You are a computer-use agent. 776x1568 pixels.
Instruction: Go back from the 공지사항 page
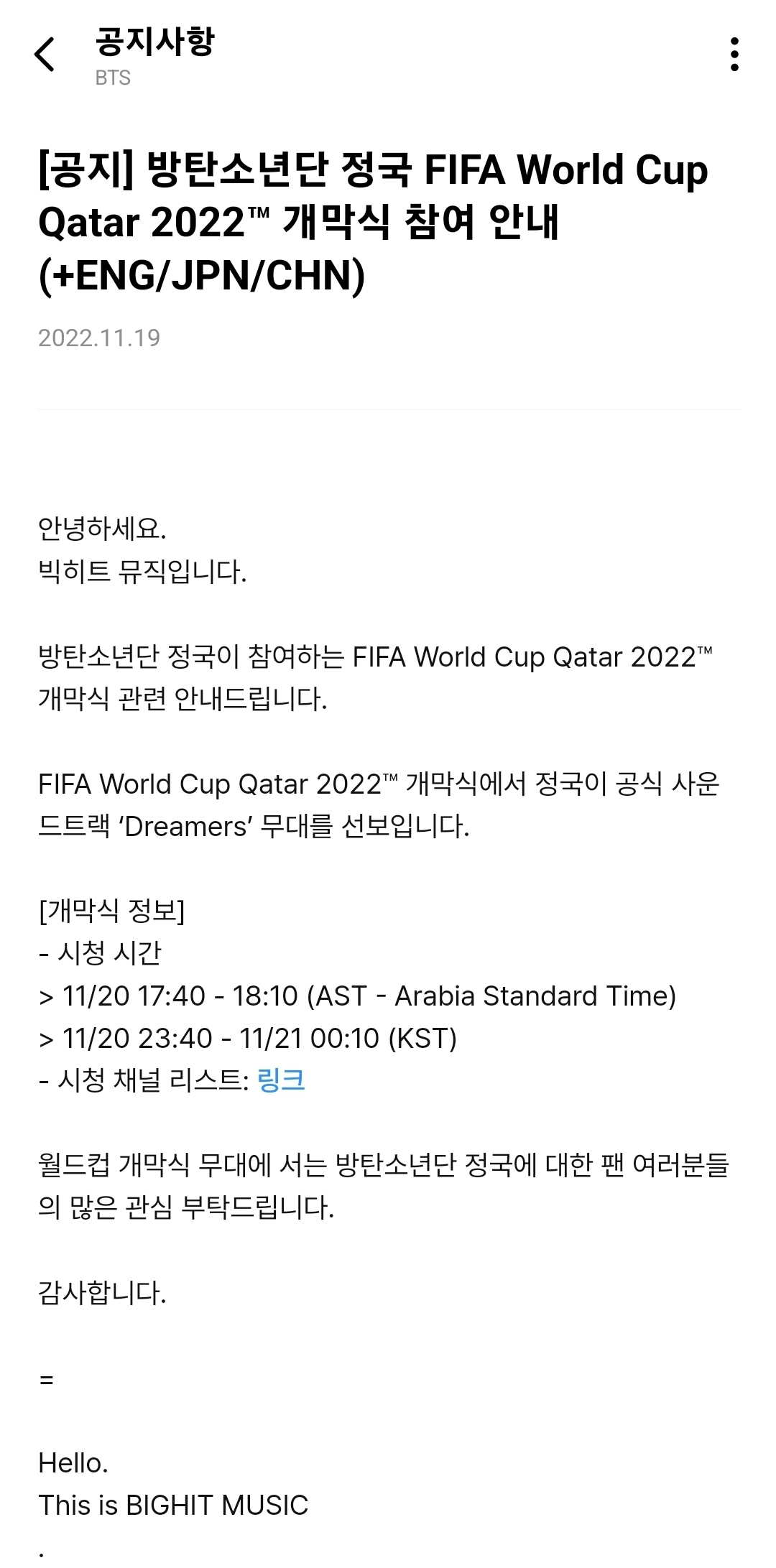(45, 55)
